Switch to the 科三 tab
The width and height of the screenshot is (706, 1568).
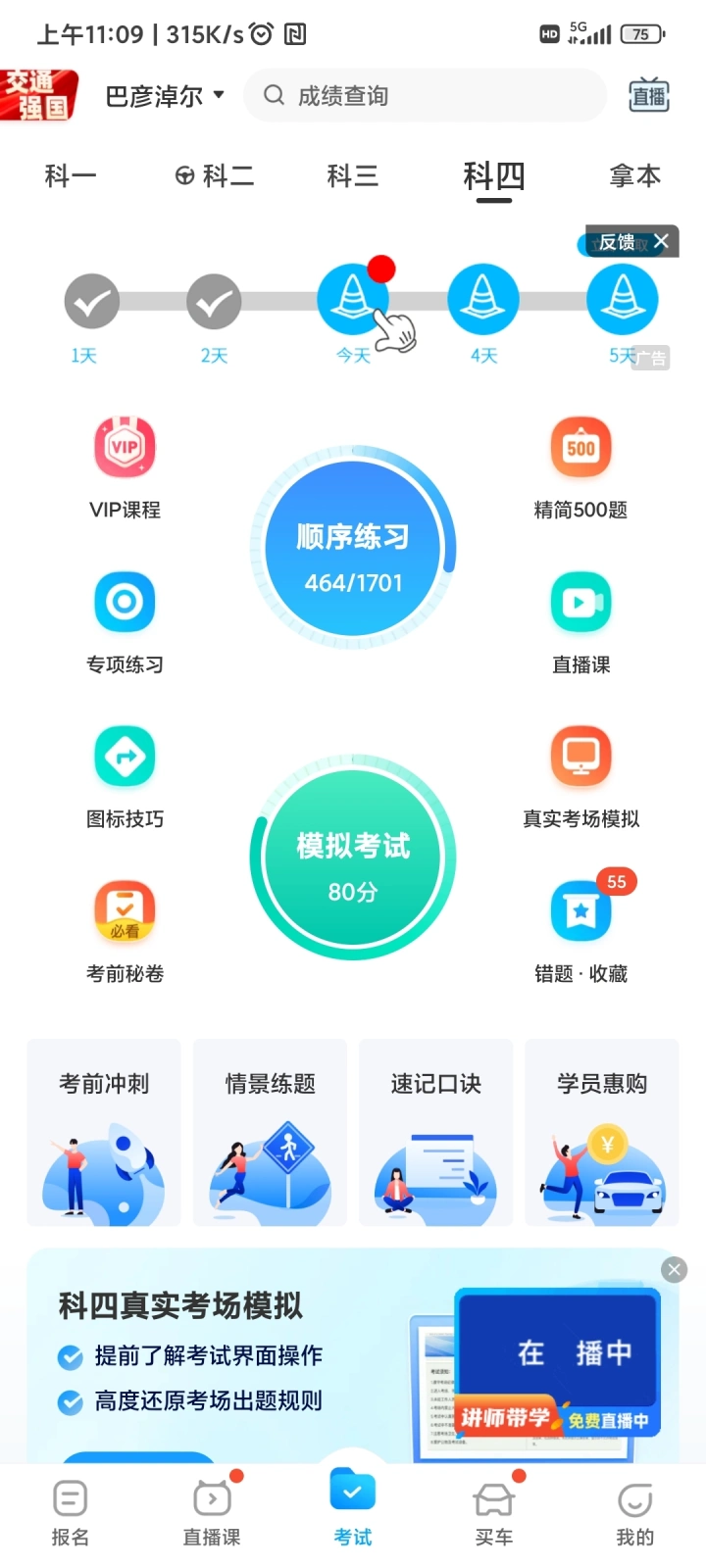tap(352, 176)
